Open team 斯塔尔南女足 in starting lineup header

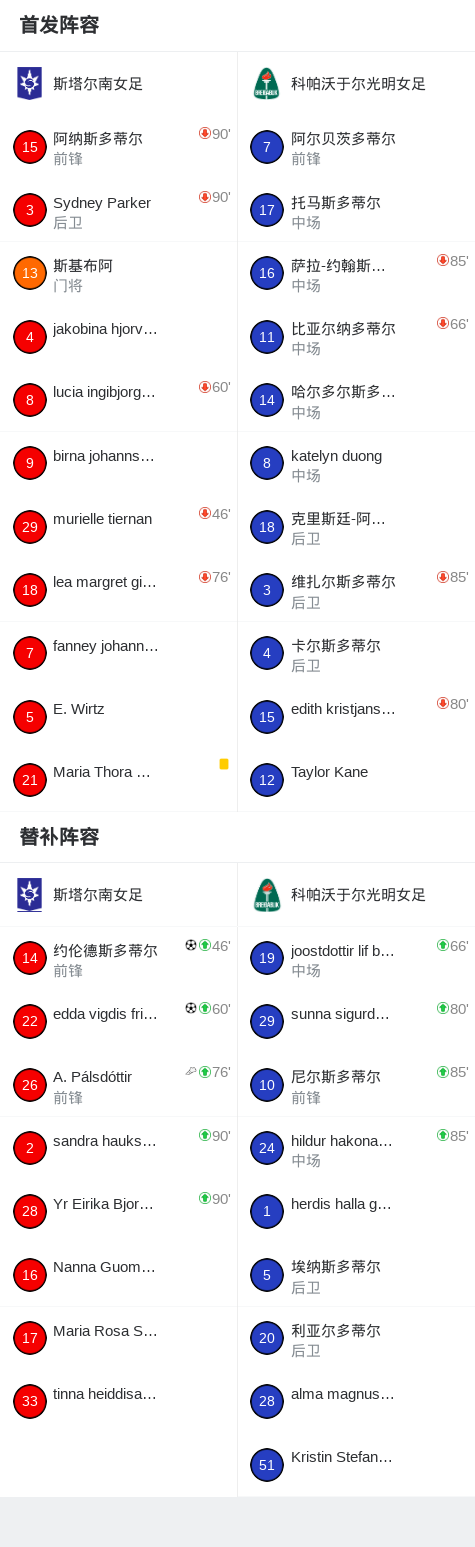pos(118,84)
